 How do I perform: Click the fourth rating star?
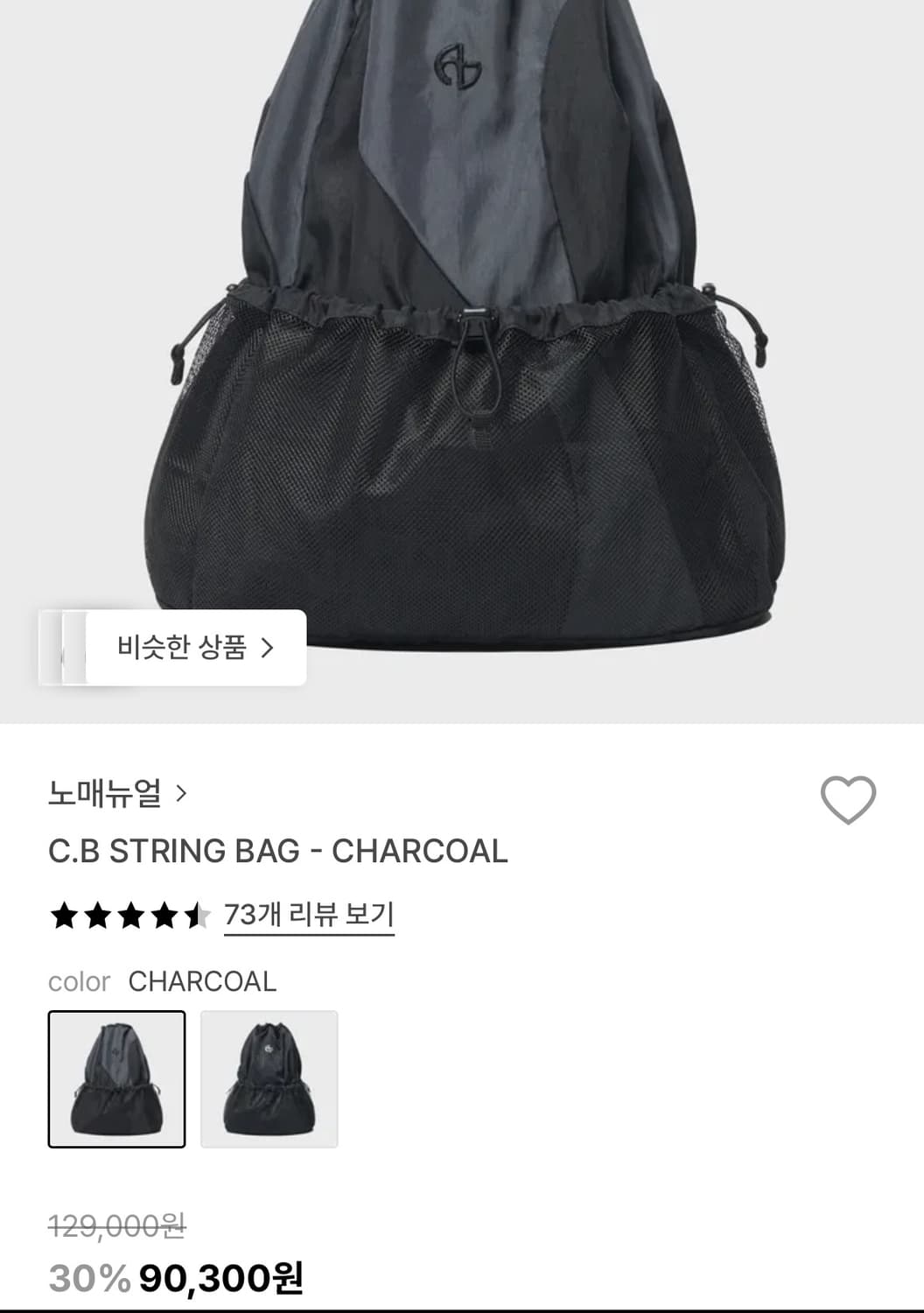point(166,917)
